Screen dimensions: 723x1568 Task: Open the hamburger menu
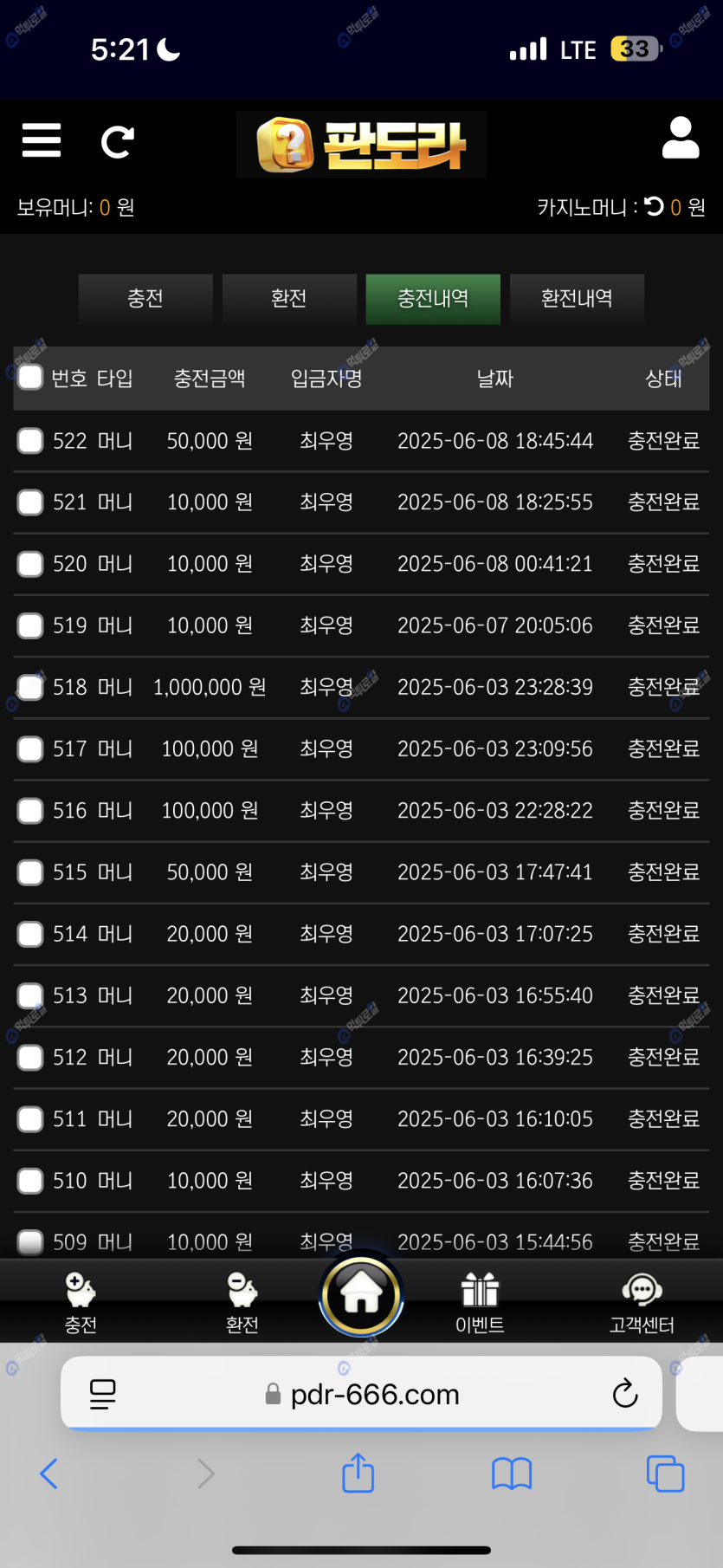pos(42,140)
